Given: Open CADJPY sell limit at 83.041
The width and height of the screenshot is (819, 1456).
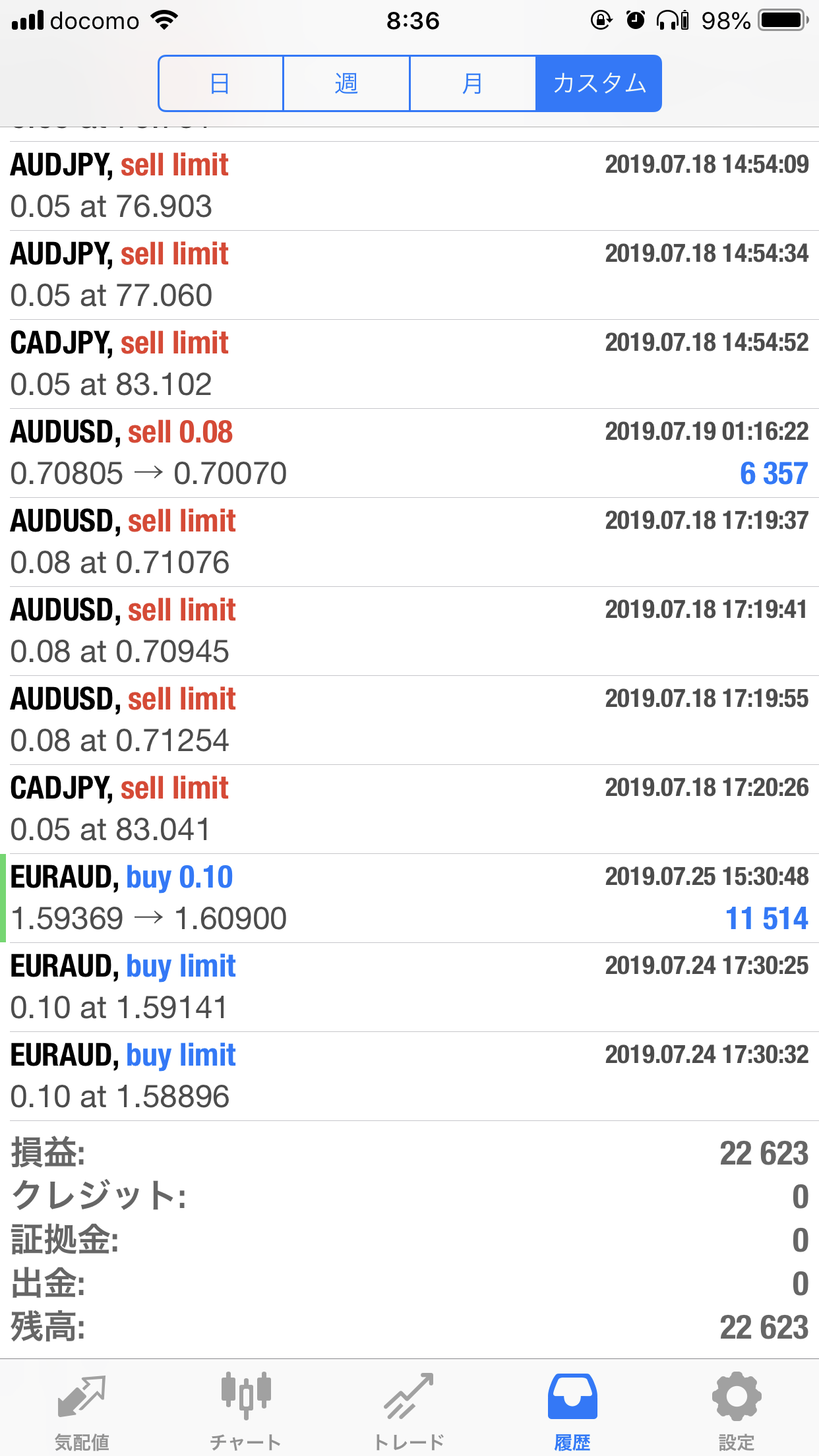Looking at the screenshot, I should (x=409, y=809).
